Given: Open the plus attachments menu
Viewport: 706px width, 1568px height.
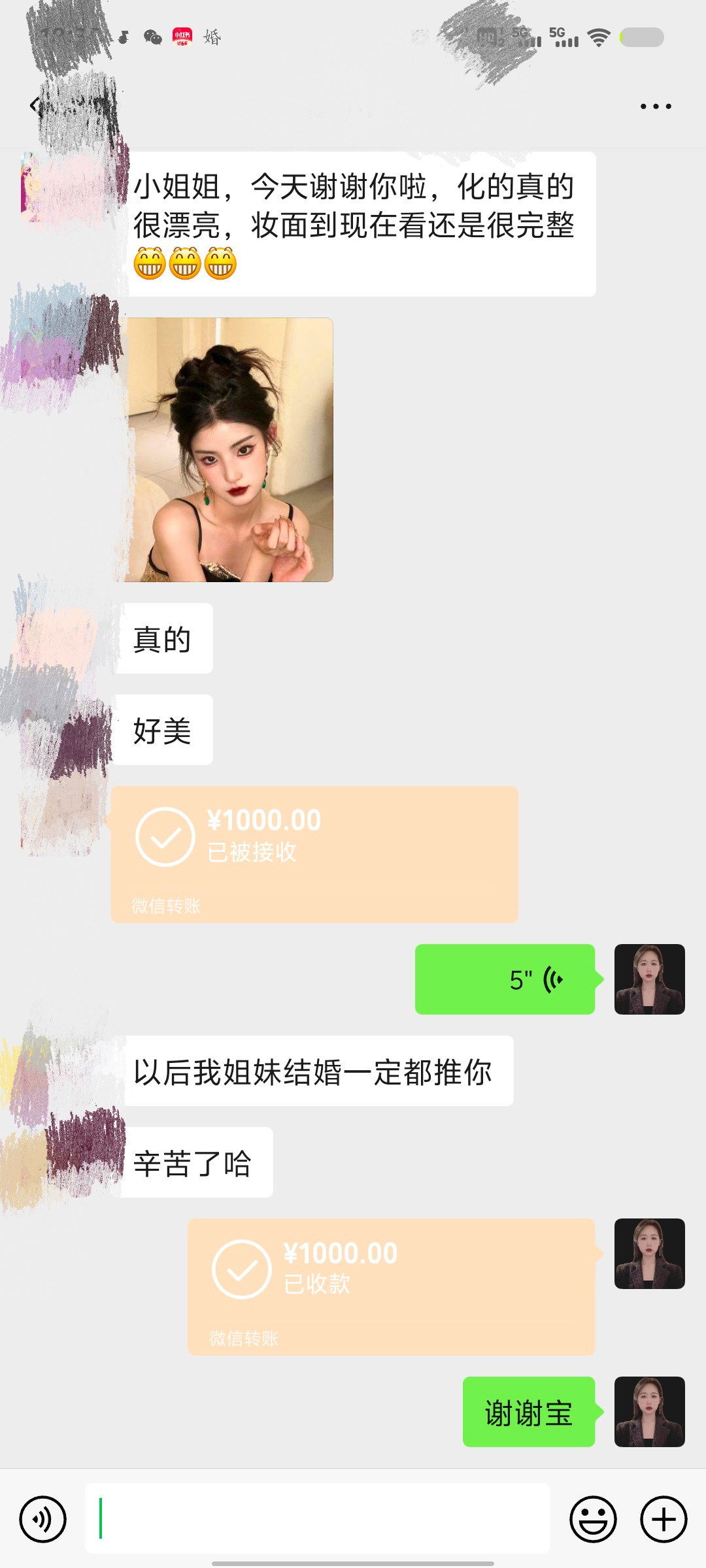Looking at the screenshot, I should [x=664, y=1519].
